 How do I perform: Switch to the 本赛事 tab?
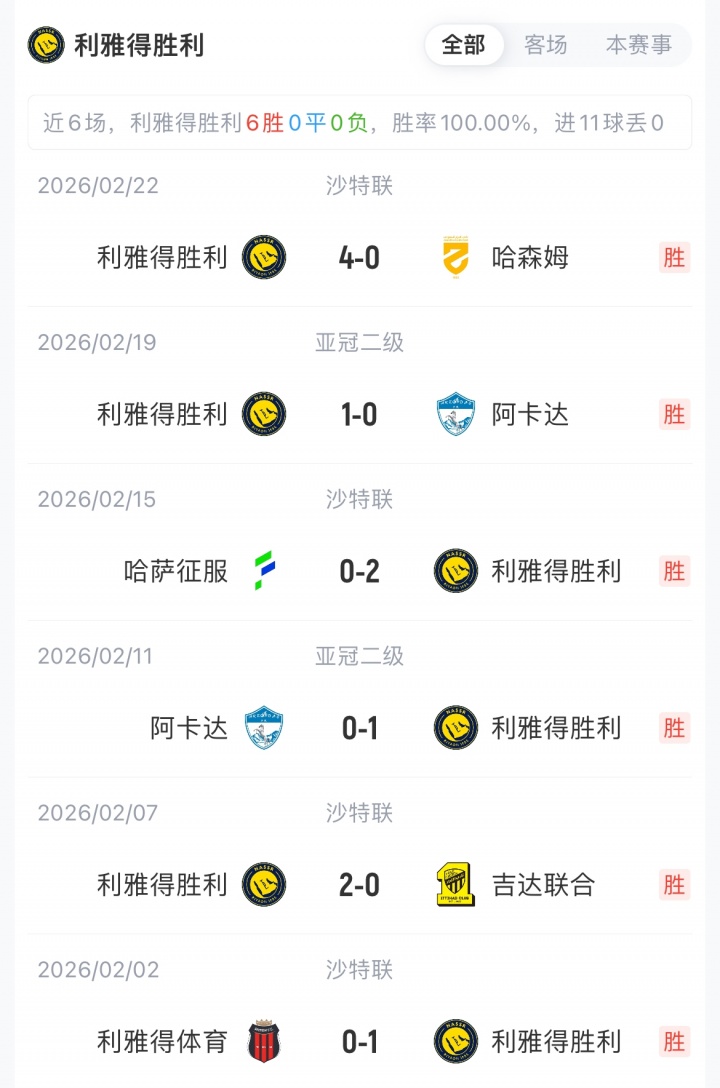tap(639, 45)
